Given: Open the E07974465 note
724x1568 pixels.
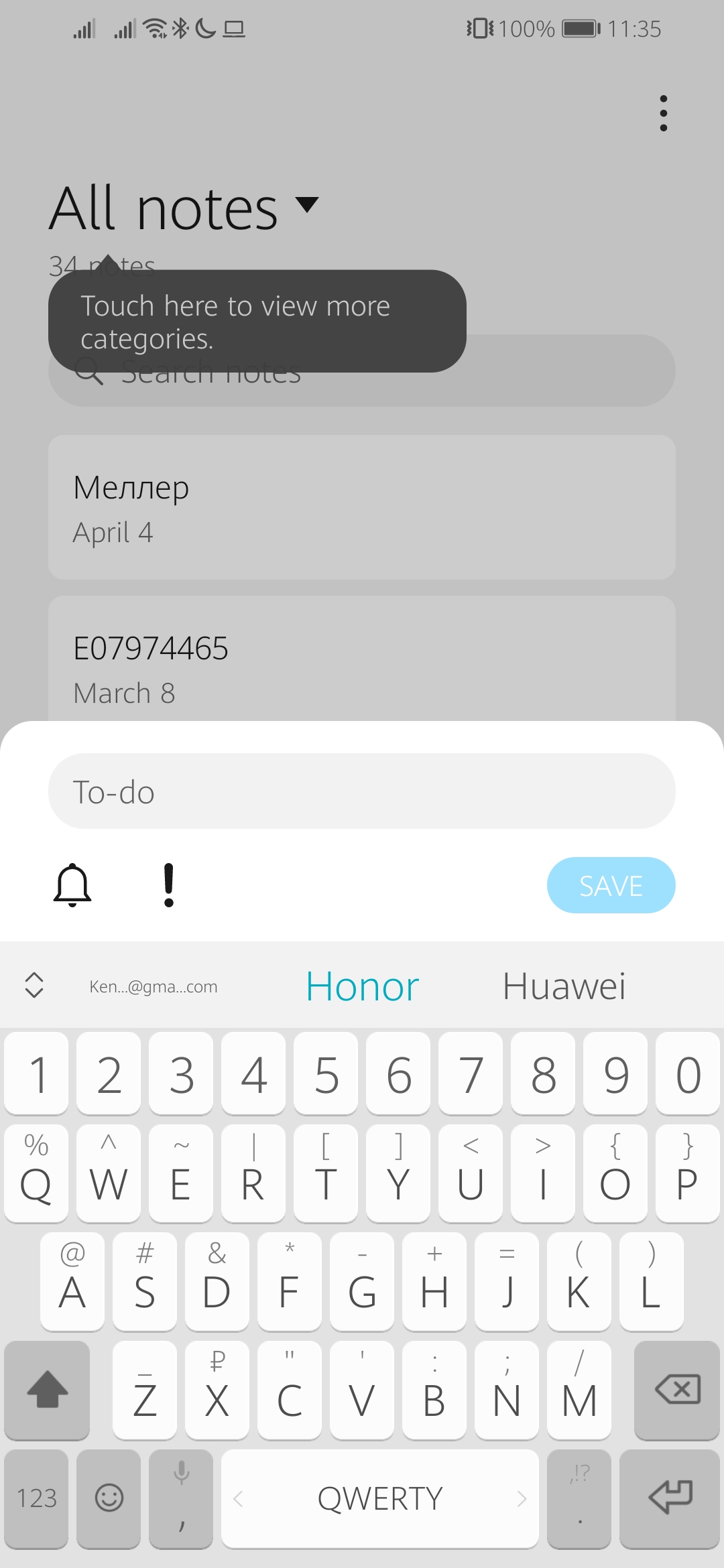Looking at the screenshot, I should coord(361,663).
